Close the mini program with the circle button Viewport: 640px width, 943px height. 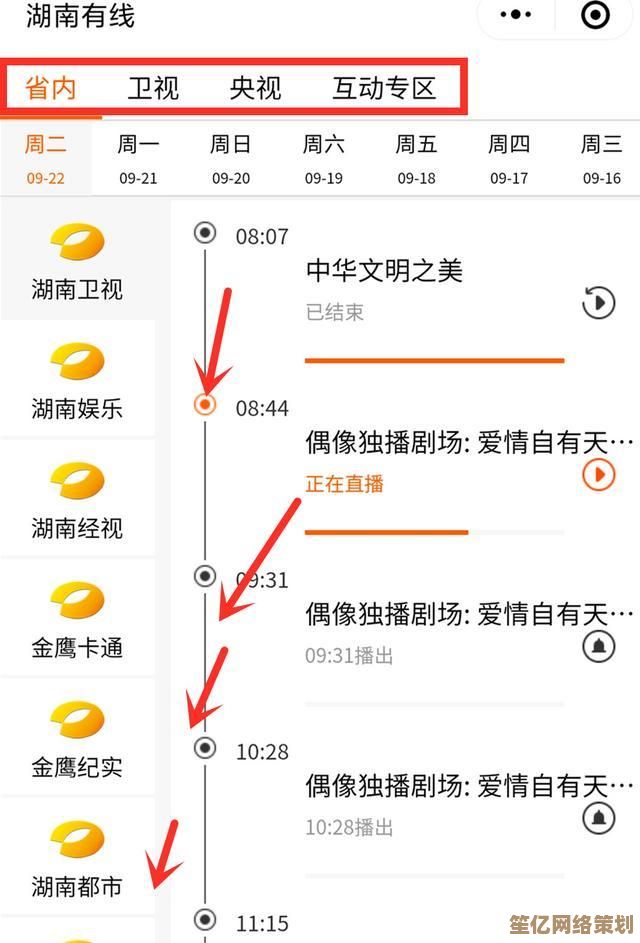[595, 15]
